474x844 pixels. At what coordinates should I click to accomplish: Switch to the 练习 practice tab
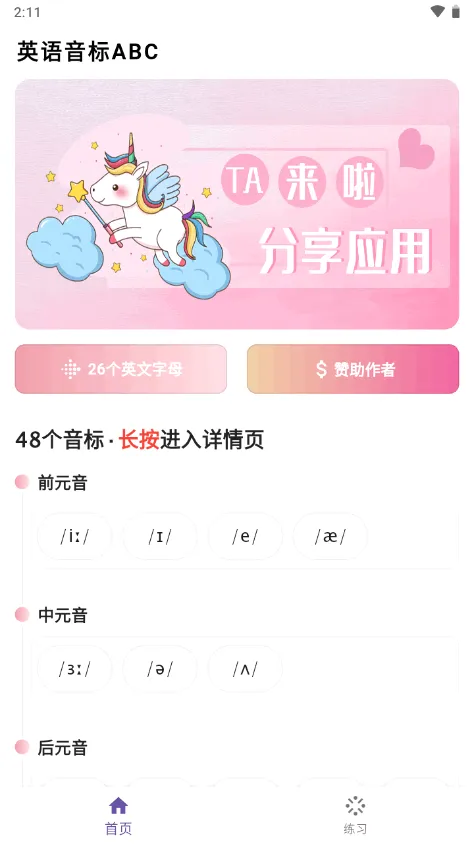pyautogui.click(x=355, y=815)
